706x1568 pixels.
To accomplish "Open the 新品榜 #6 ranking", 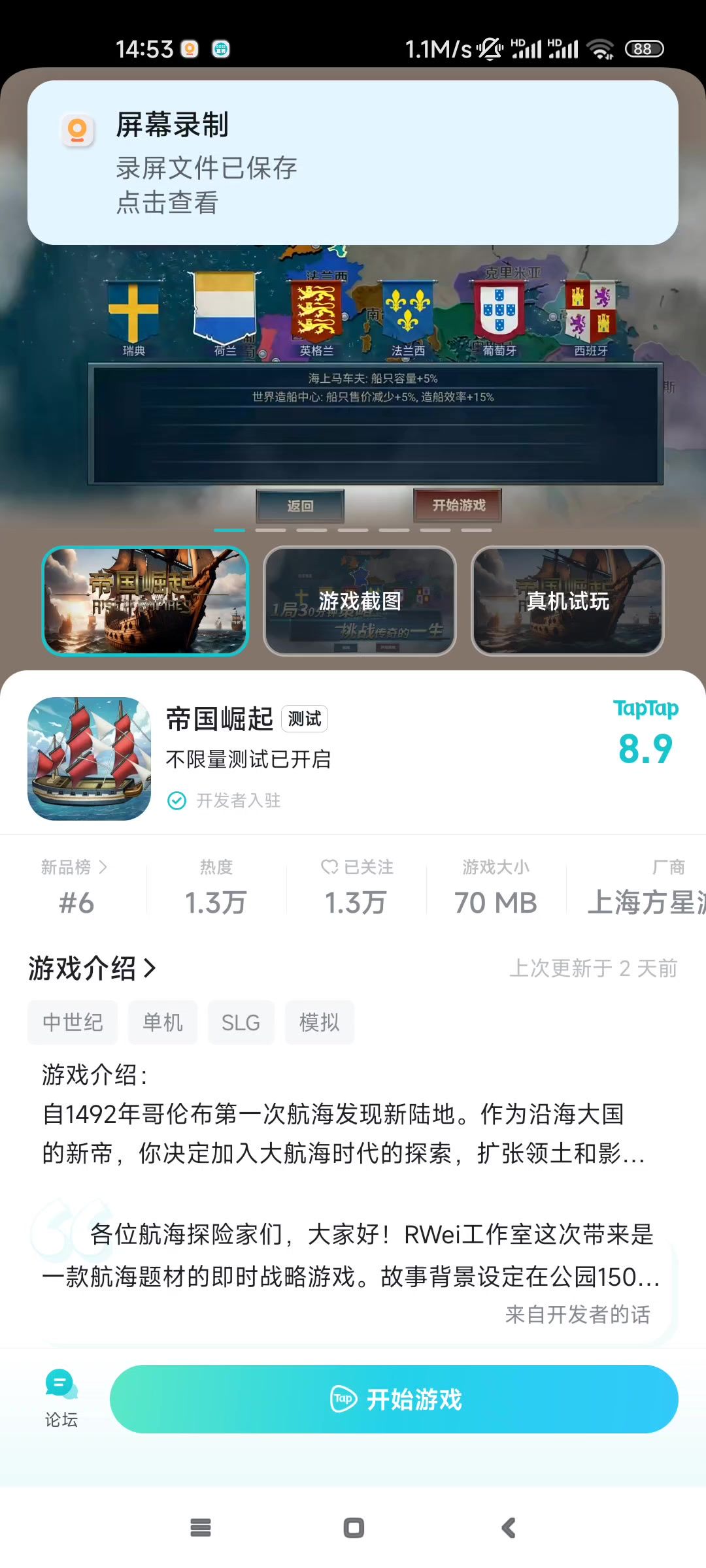I will pos(75,887).
